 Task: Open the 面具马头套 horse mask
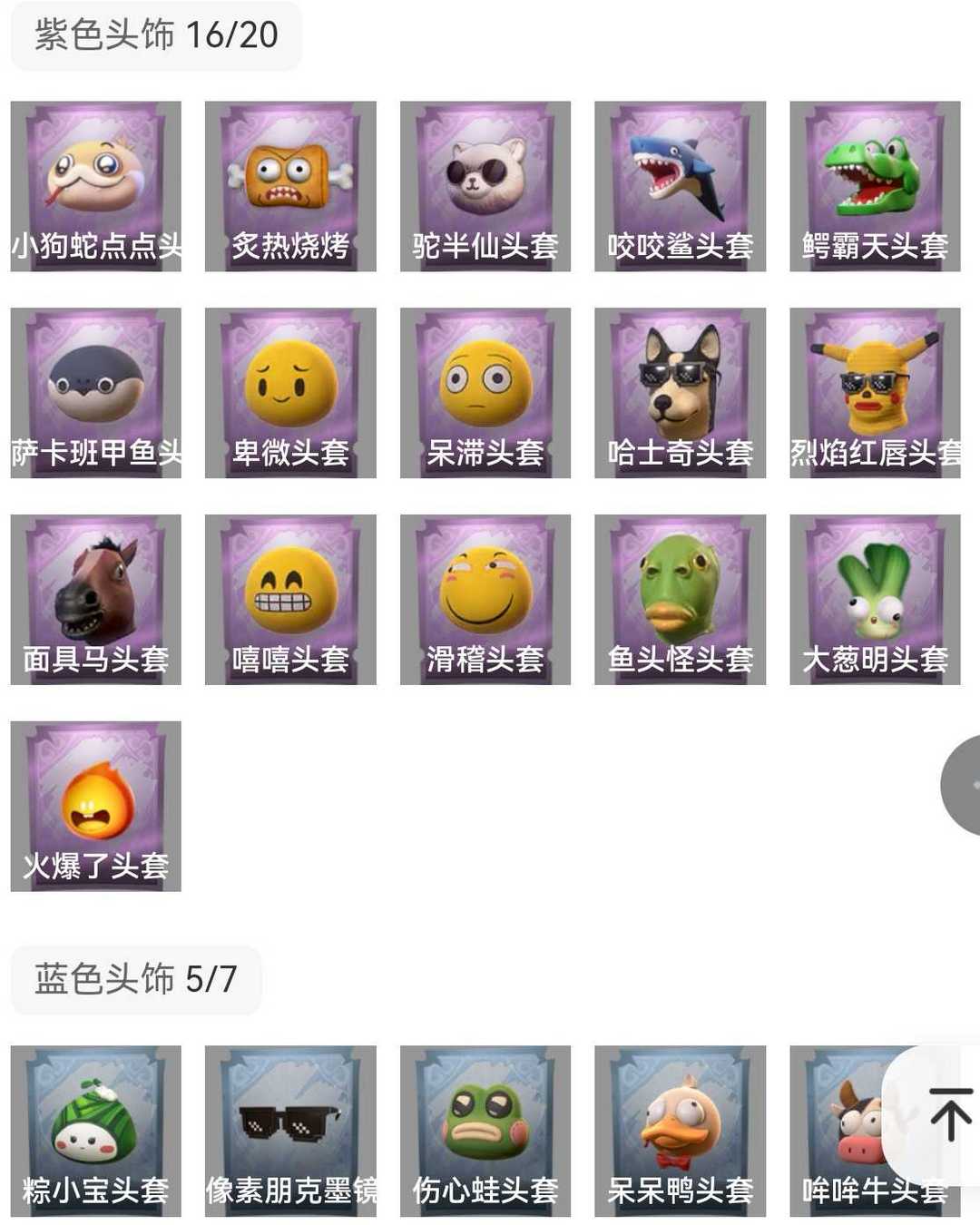tap(96, 600)
